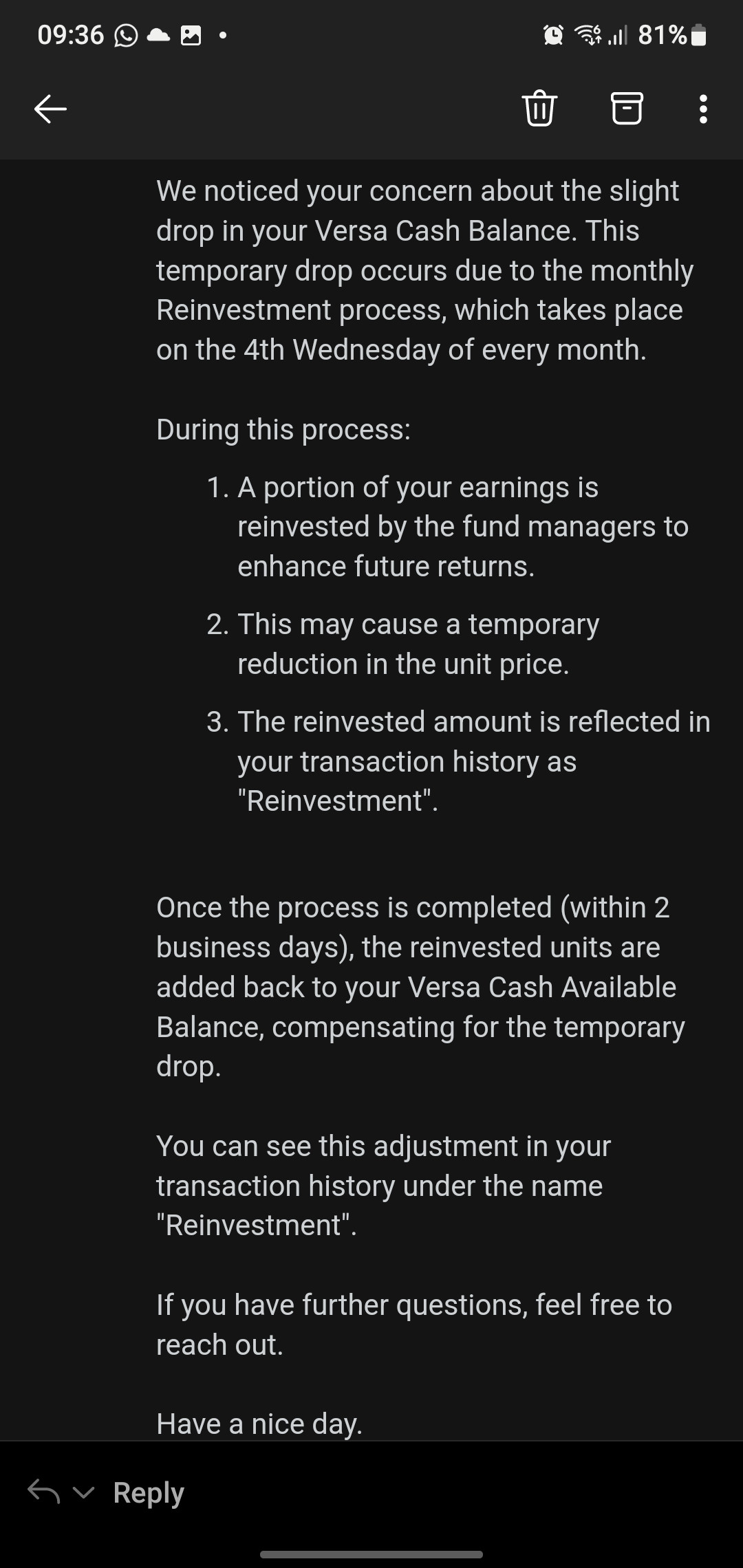Open the three-dot overflow menu

pyautogui.click(x=702, y=109)
